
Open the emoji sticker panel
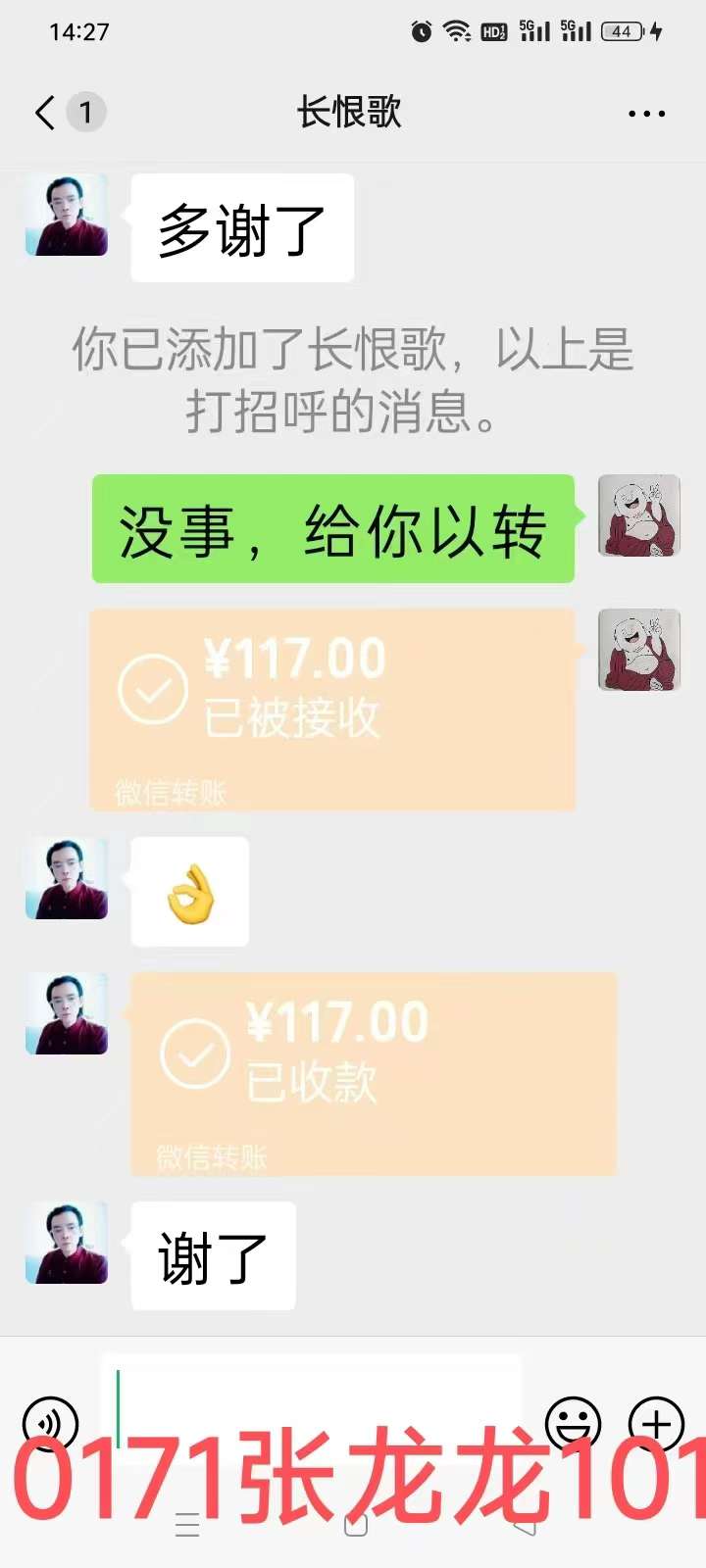(x=573, y=1421)
